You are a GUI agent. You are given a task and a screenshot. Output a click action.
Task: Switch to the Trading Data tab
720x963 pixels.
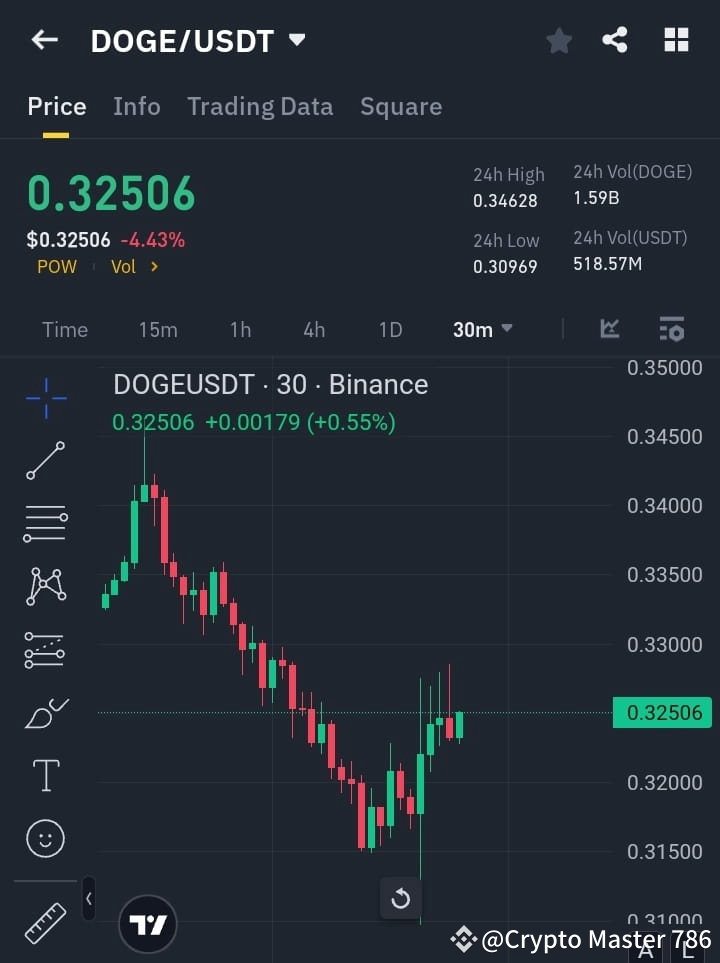point(260,106)
